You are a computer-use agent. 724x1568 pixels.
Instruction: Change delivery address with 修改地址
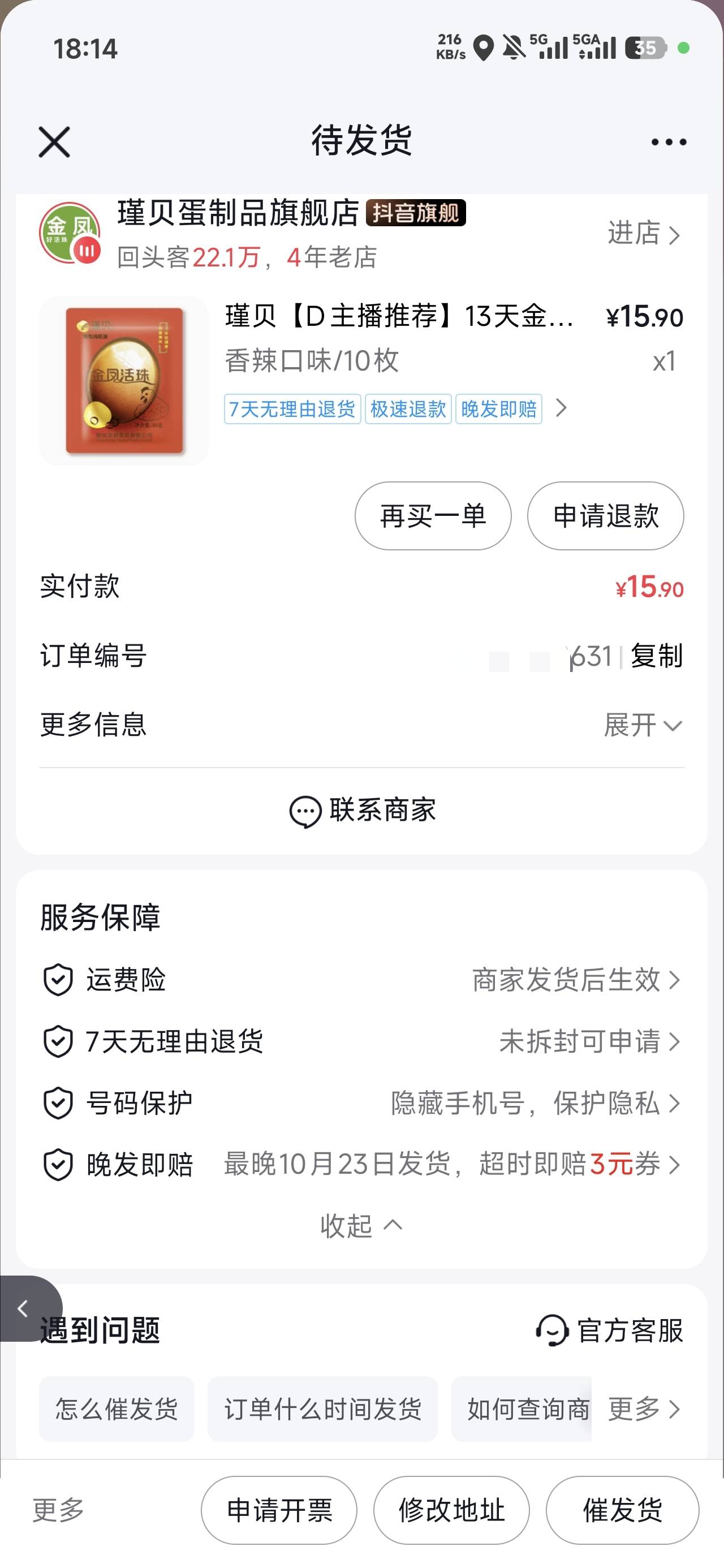click(x=451, y=1510)
